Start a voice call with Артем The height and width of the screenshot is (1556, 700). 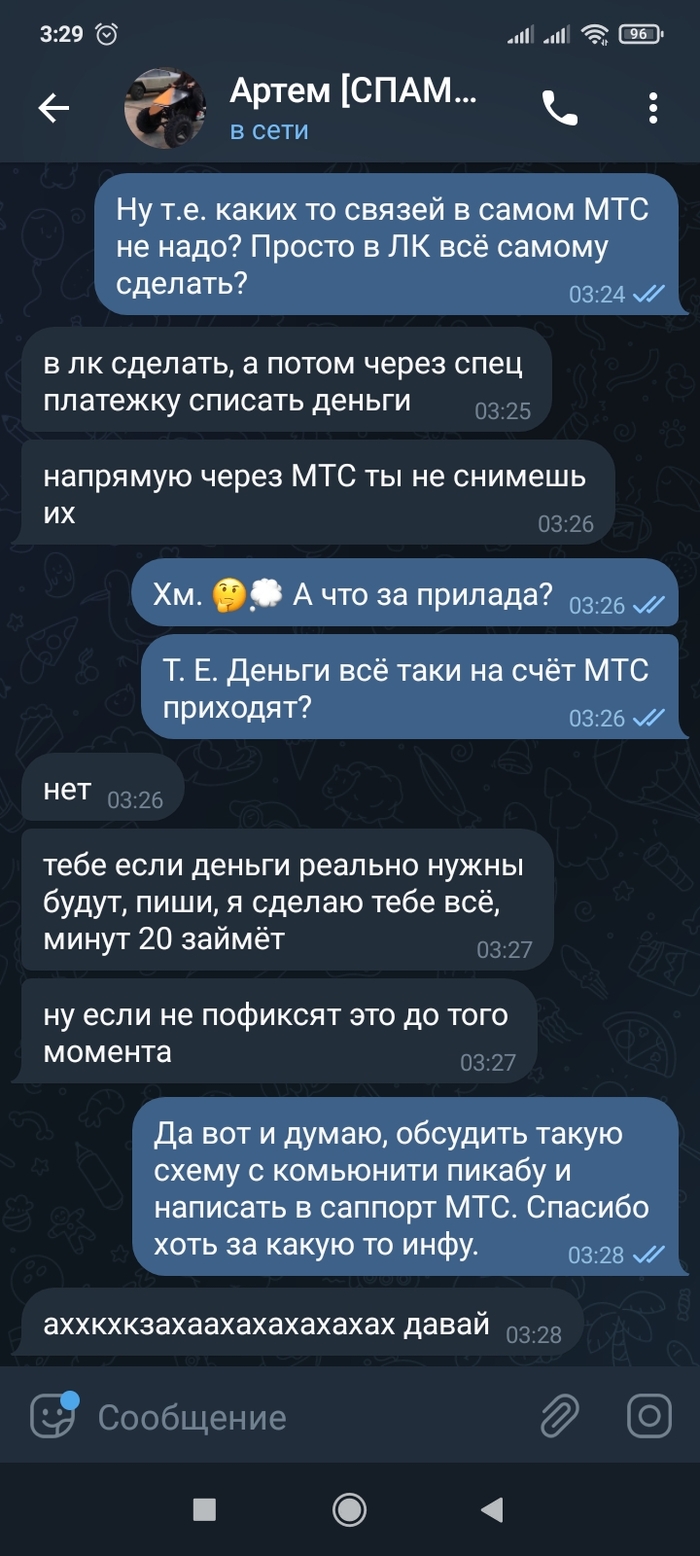pyautogui.click(x=559, y=108)
